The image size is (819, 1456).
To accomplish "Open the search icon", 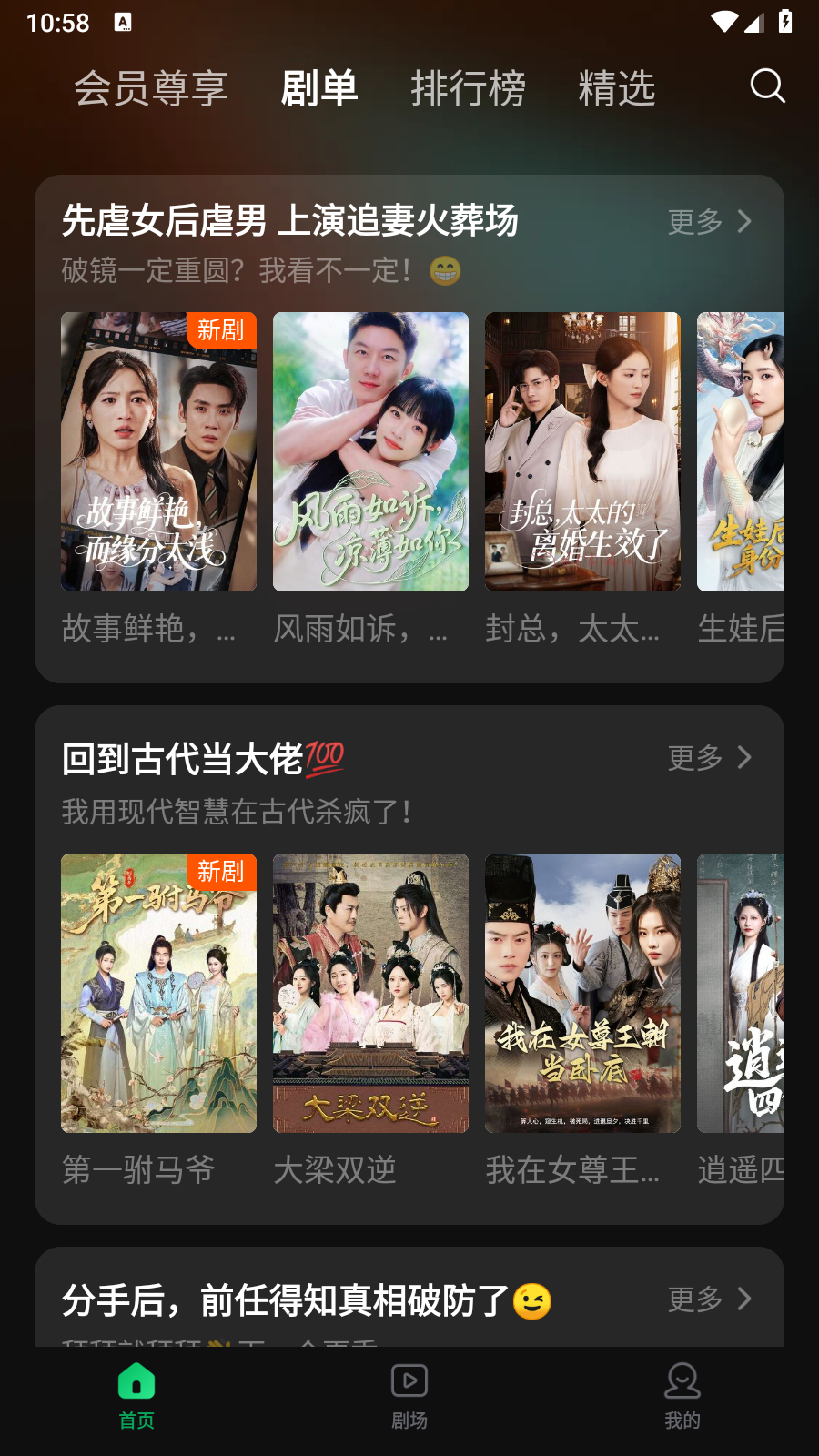I will [x=767, y=86].
